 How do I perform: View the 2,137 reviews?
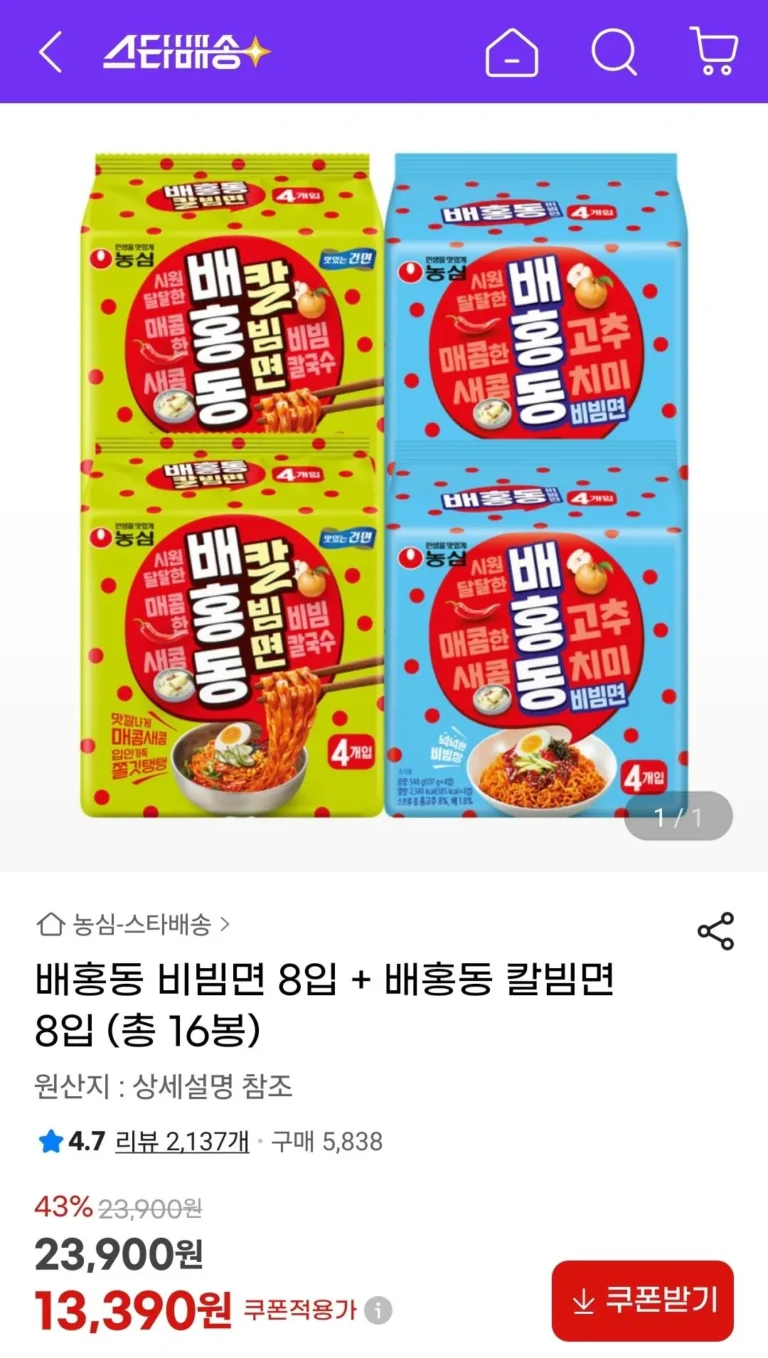(182, 1141)
